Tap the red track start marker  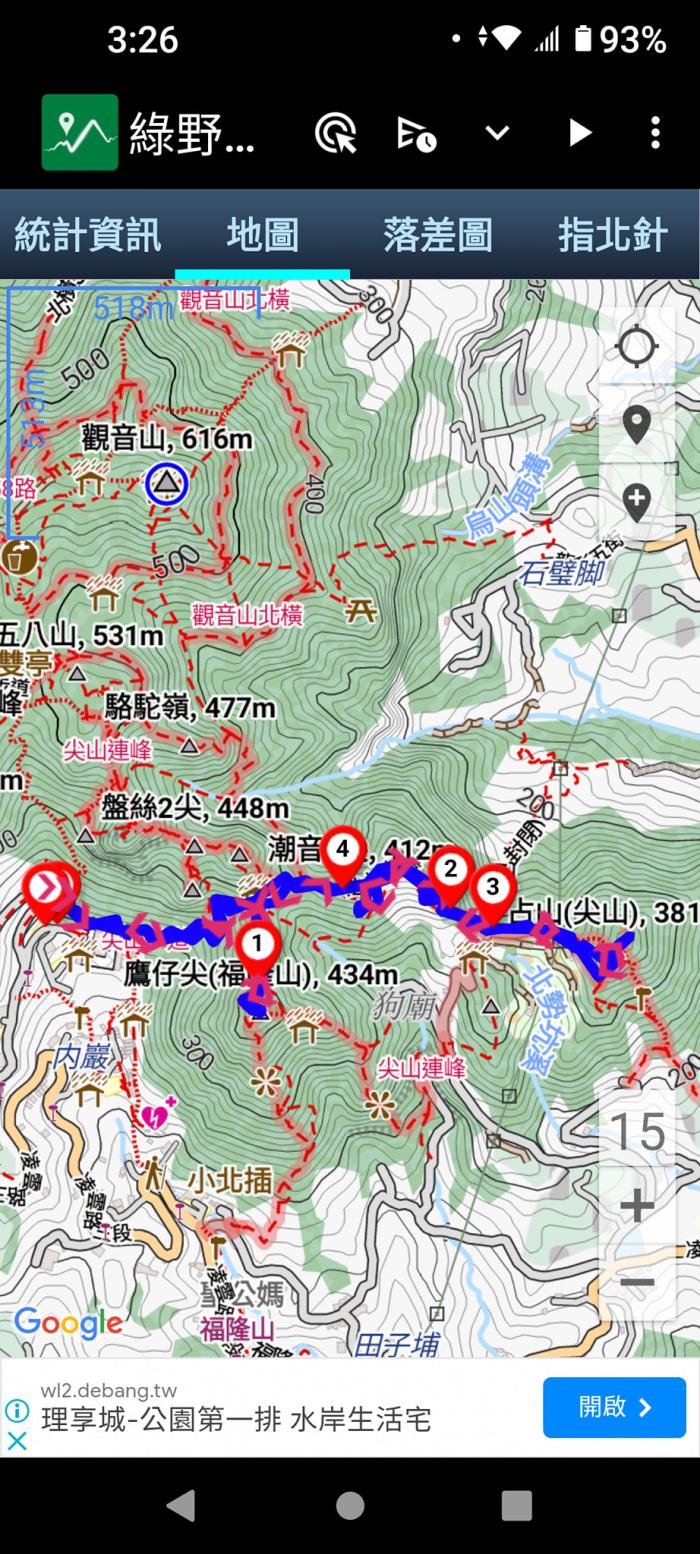pyautogui.click(x=50, y=889)
